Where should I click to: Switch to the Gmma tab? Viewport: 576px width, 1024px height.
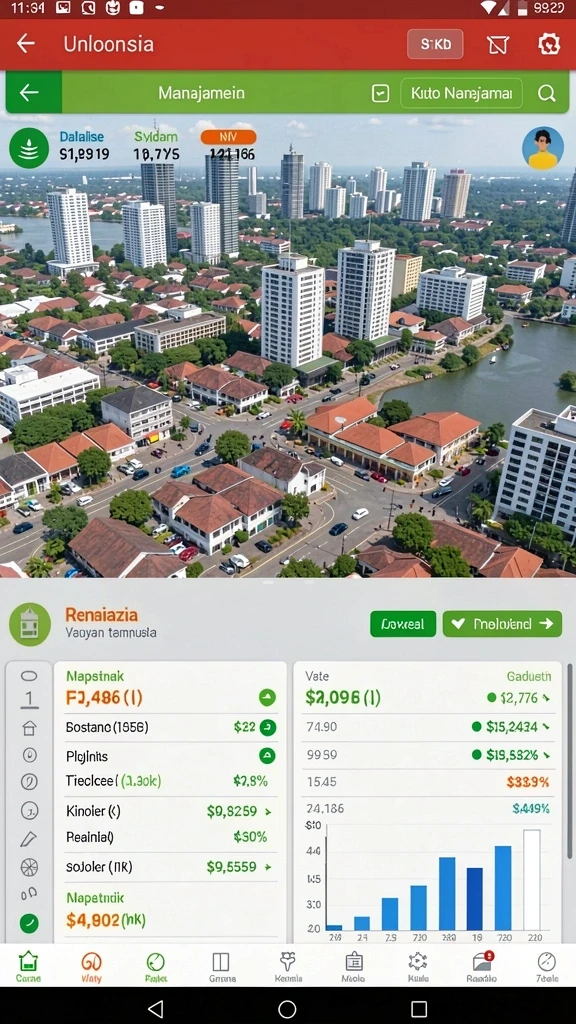221,967
